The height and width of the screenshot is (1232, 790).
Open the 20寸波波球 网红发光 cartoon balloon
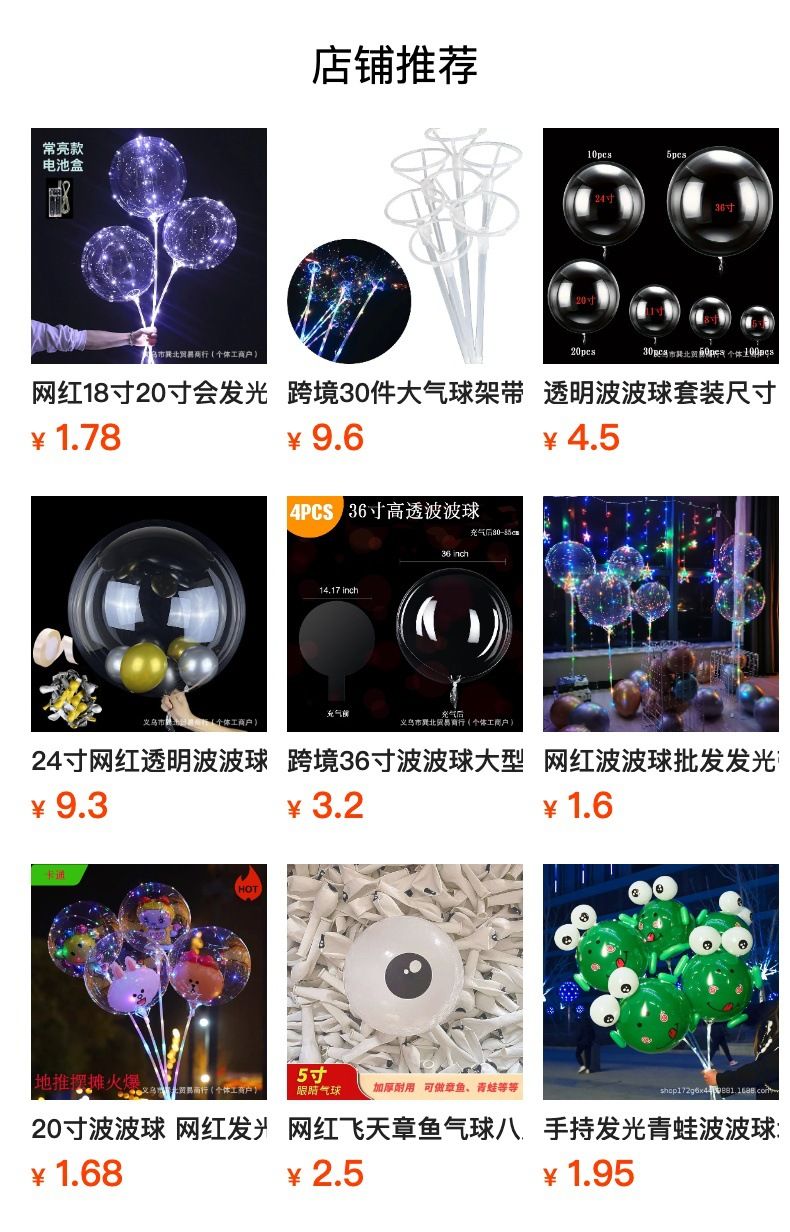pos(149,982)
